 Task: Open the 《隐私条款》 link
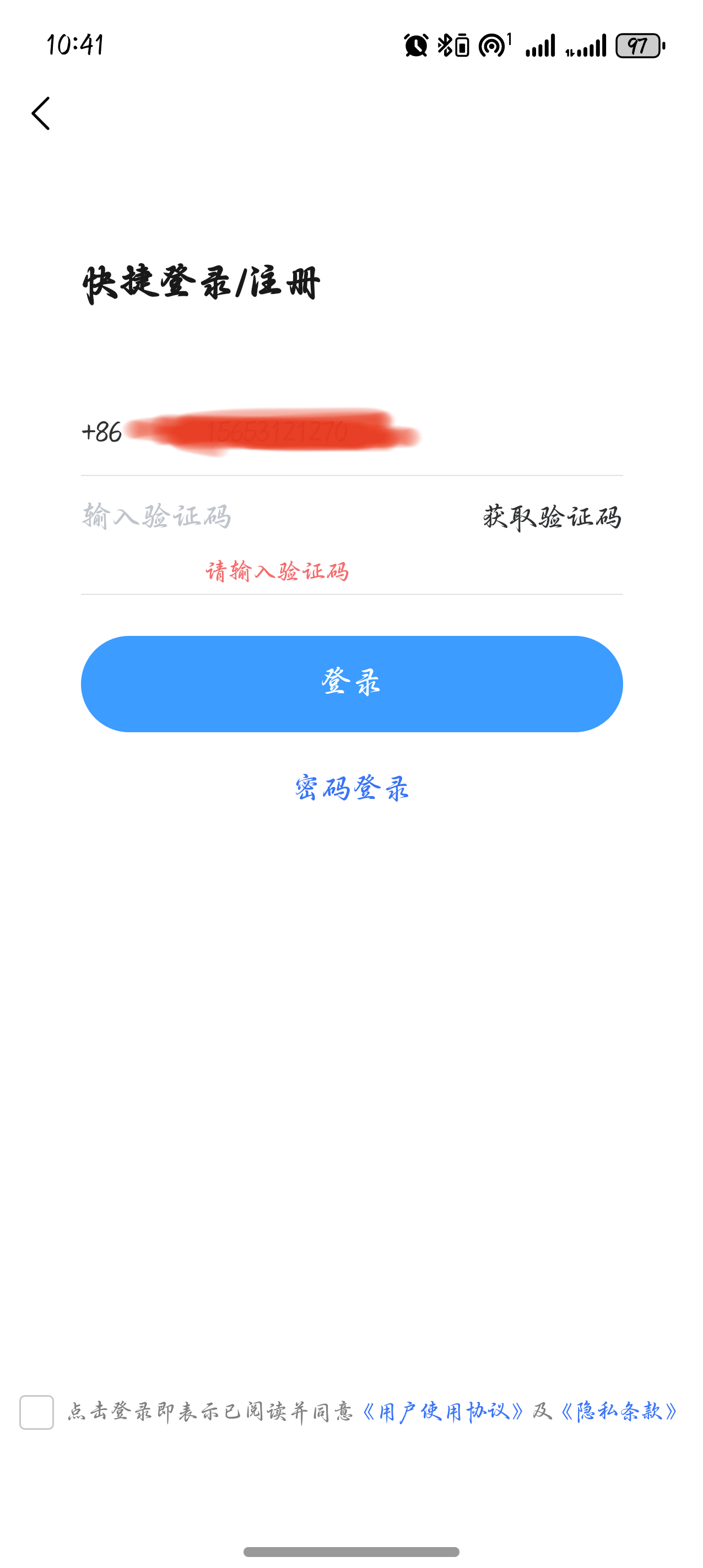[619, 1411]
